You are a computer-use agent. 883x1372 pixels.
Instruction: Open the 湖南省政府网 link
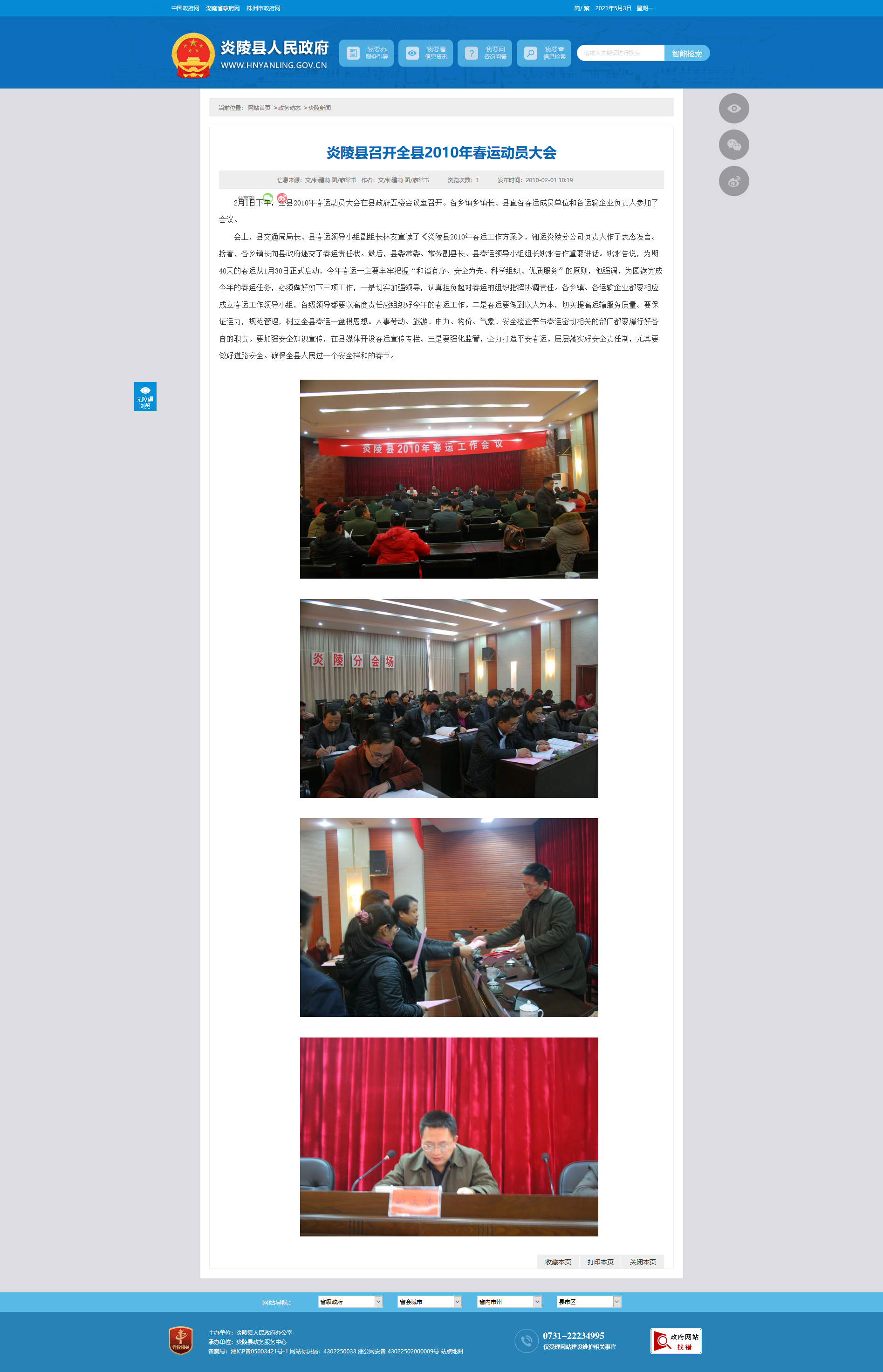[222, 8]
